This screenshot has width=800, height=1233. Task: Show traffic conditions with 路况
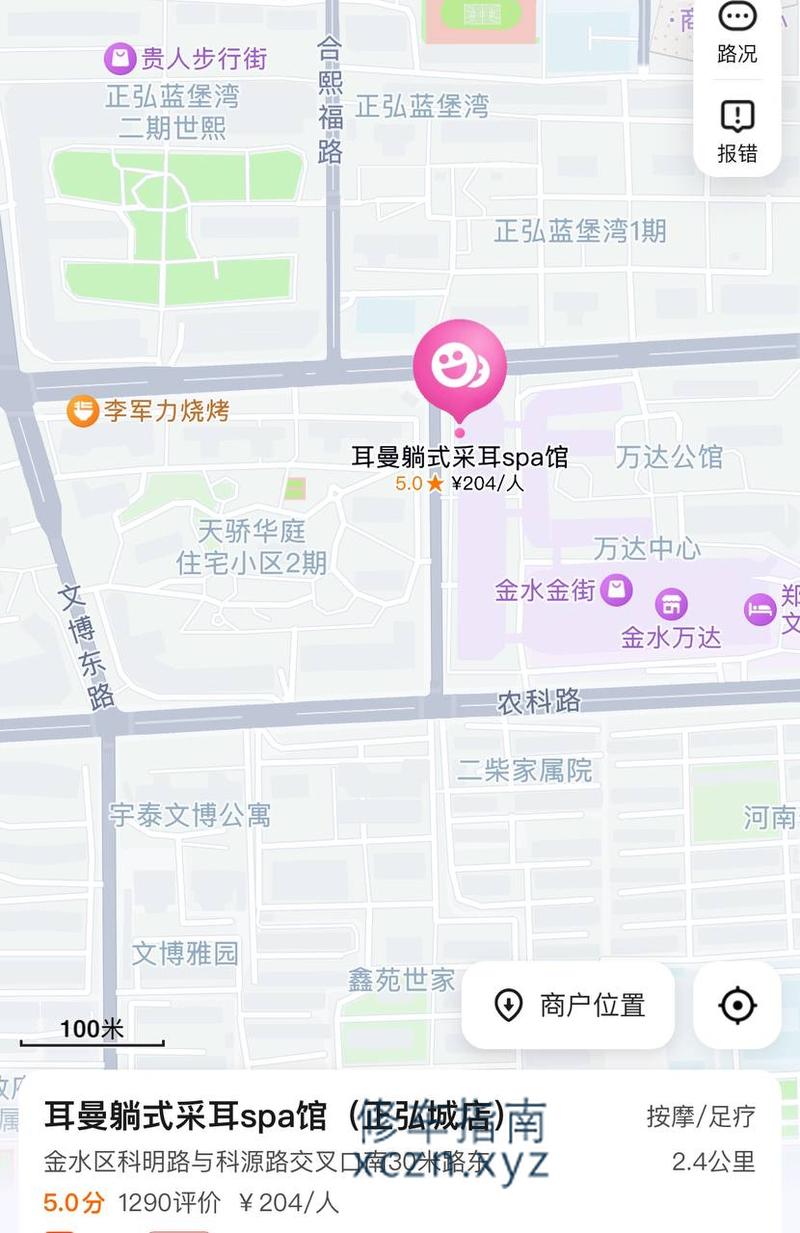tap(737, 32)
